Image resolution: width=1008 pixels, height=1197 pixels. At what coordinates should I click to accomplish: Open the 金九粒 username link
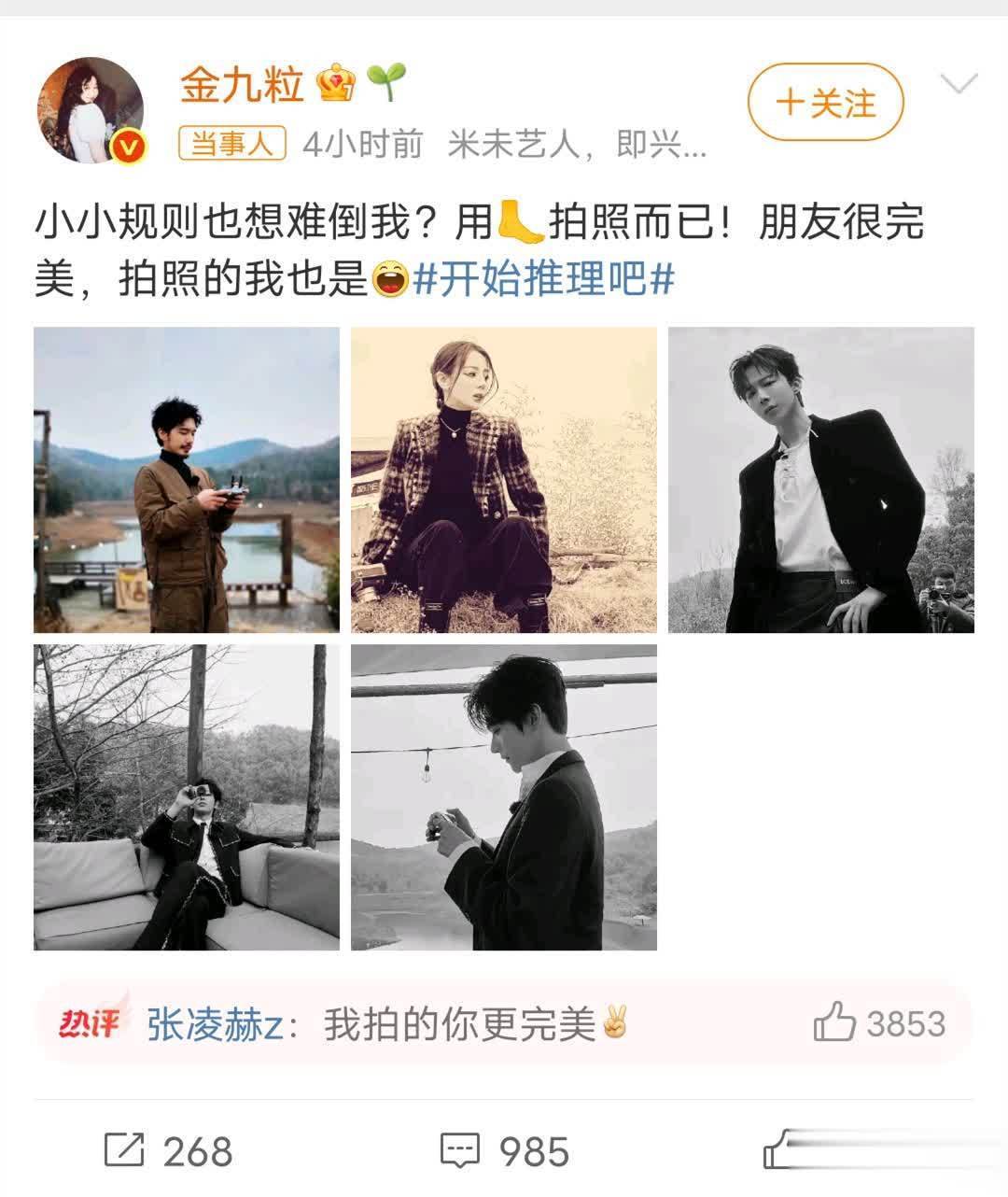click(x=242, y=86)
